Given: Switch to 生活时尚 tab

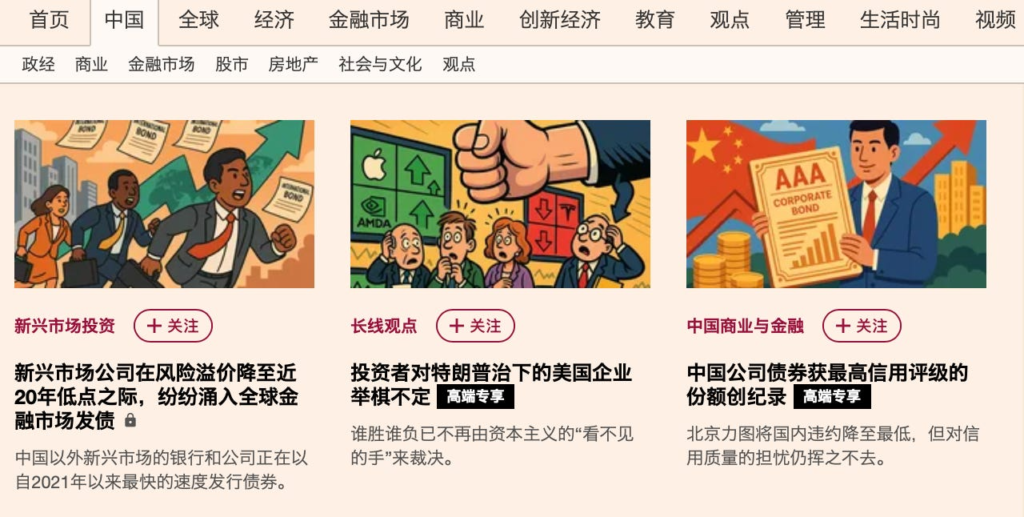Looking at the screenshot, I should pyautogui.click(x=900, y=20).
